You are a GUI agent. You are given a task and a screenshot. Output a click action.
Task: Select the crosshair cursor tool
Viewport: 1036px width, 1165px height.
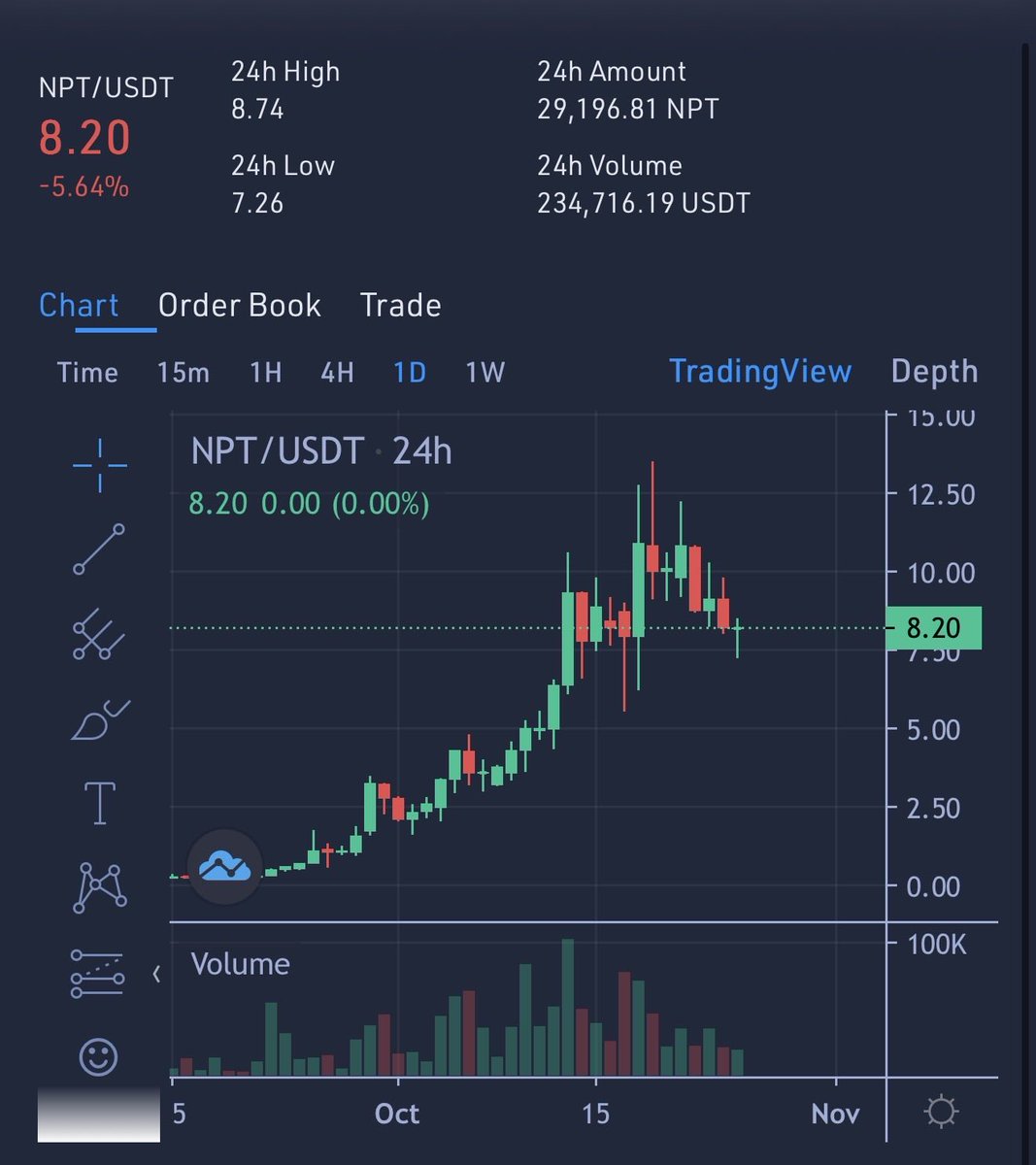click(x=99, y=465)
